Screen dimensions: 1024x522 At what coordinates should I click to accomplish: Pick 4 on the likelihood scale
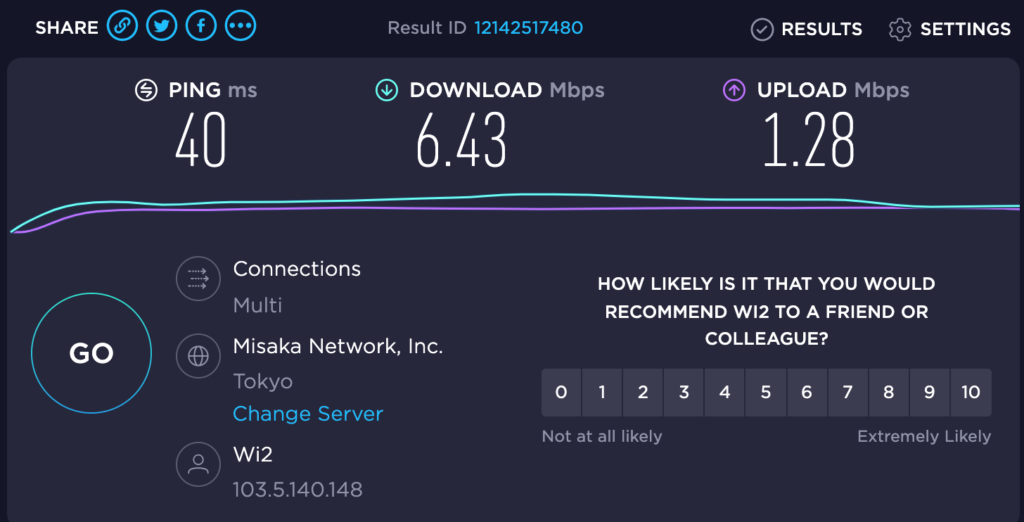coord(725,392)
